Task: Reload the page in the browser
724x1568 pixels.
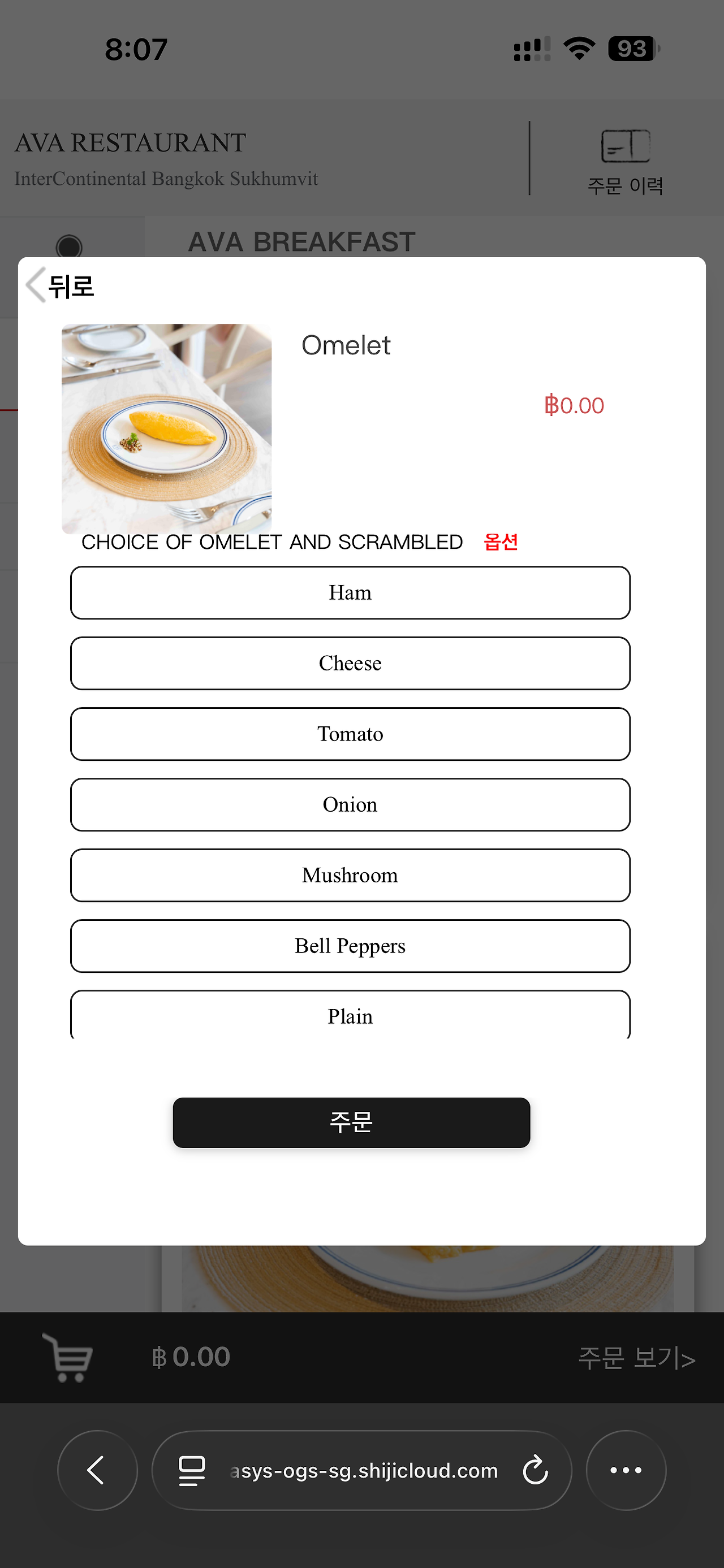Action: 535,1470
